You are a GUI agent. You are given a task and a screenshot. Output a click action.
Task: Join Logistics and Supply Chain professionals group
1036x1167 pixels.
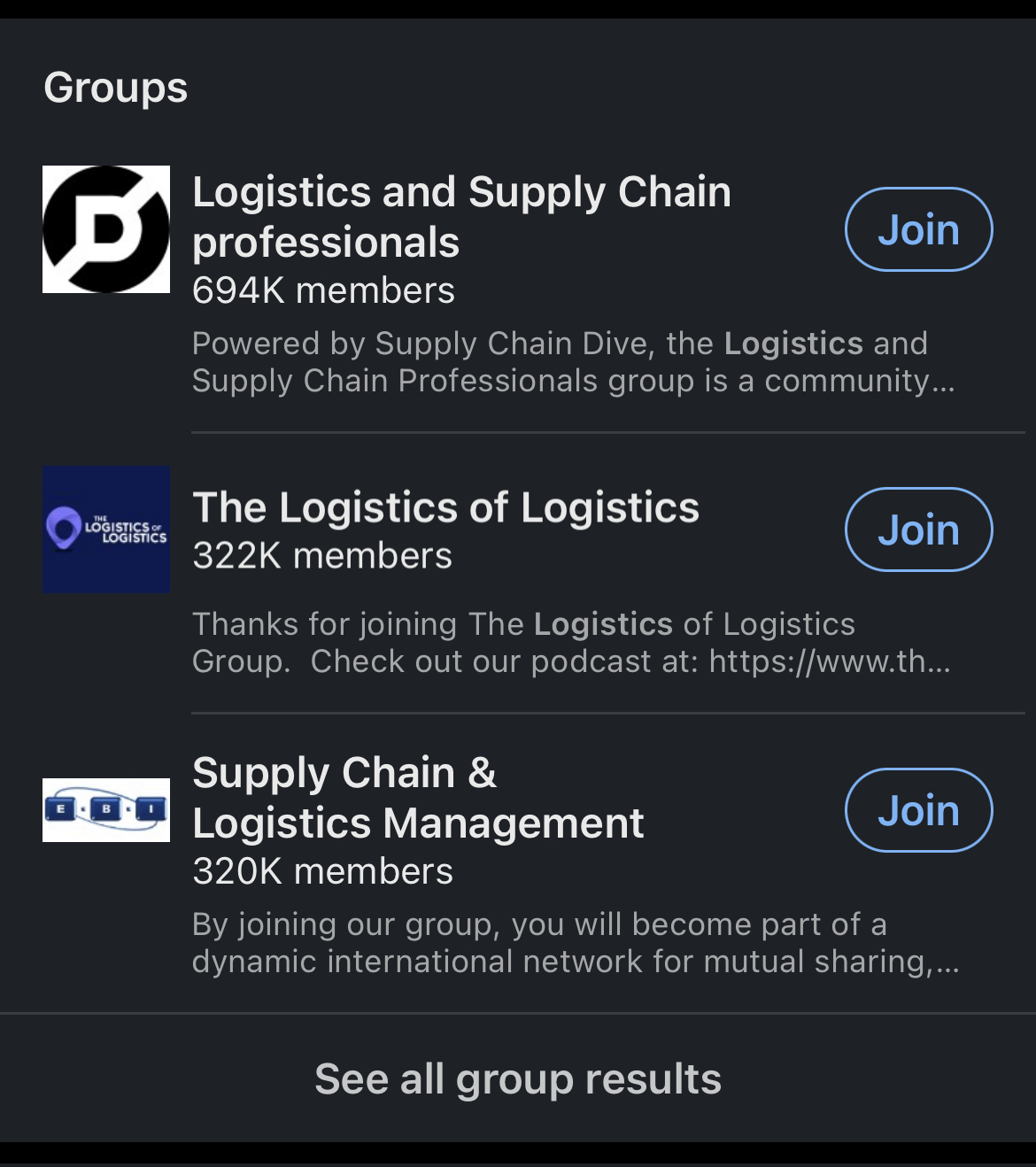pyautogui.click(x=918, y=229)
